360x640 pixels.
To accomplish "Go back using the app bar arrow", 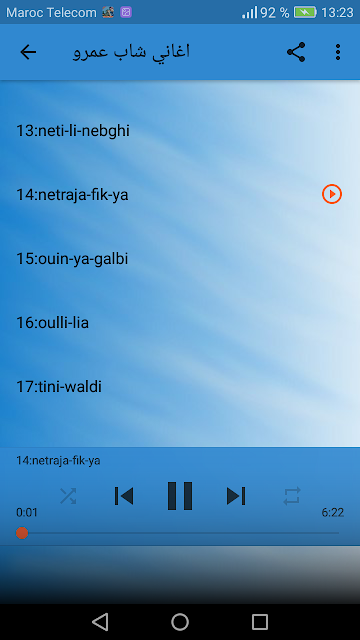I will click(28, 52).
